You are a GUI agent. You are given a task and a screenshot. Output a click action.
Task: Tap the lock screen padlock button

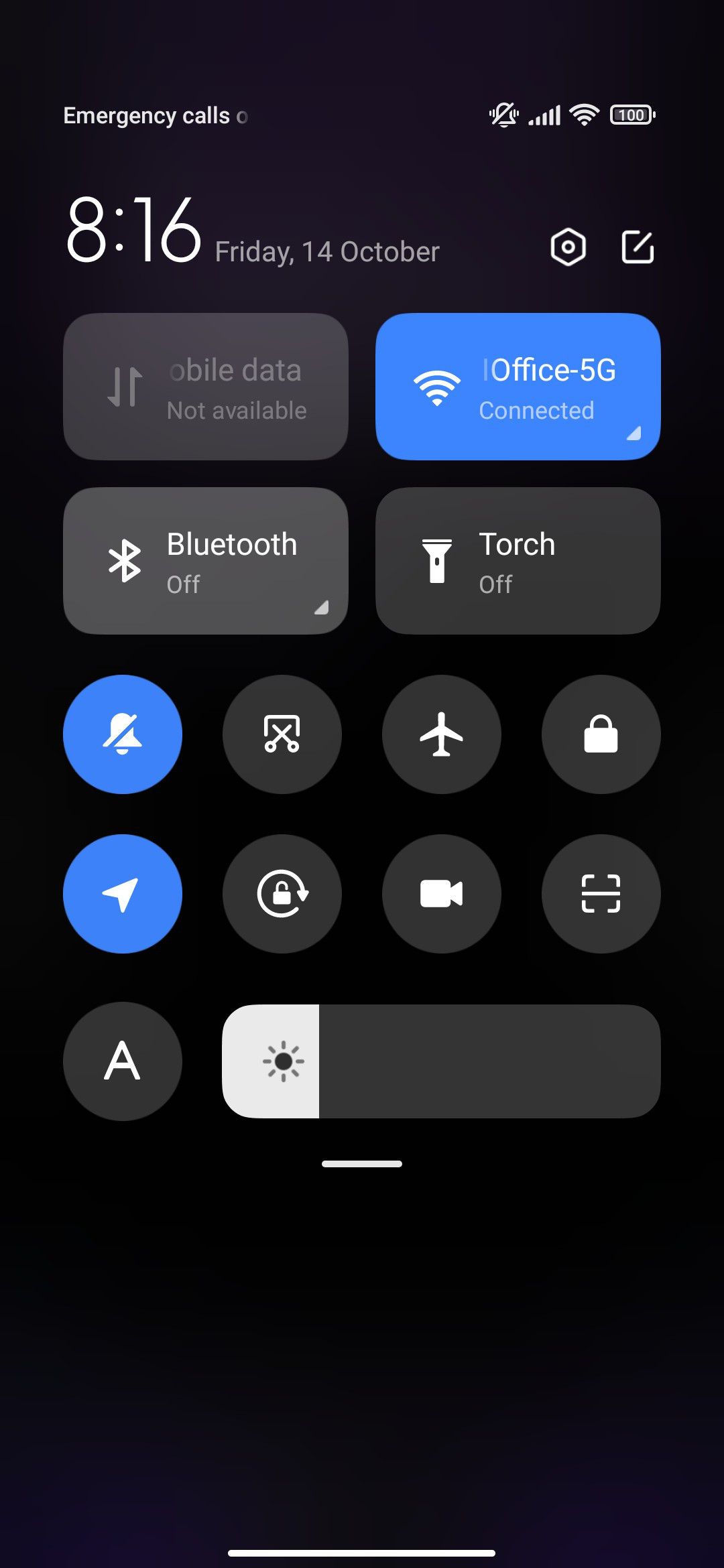(x=601, y=734)
